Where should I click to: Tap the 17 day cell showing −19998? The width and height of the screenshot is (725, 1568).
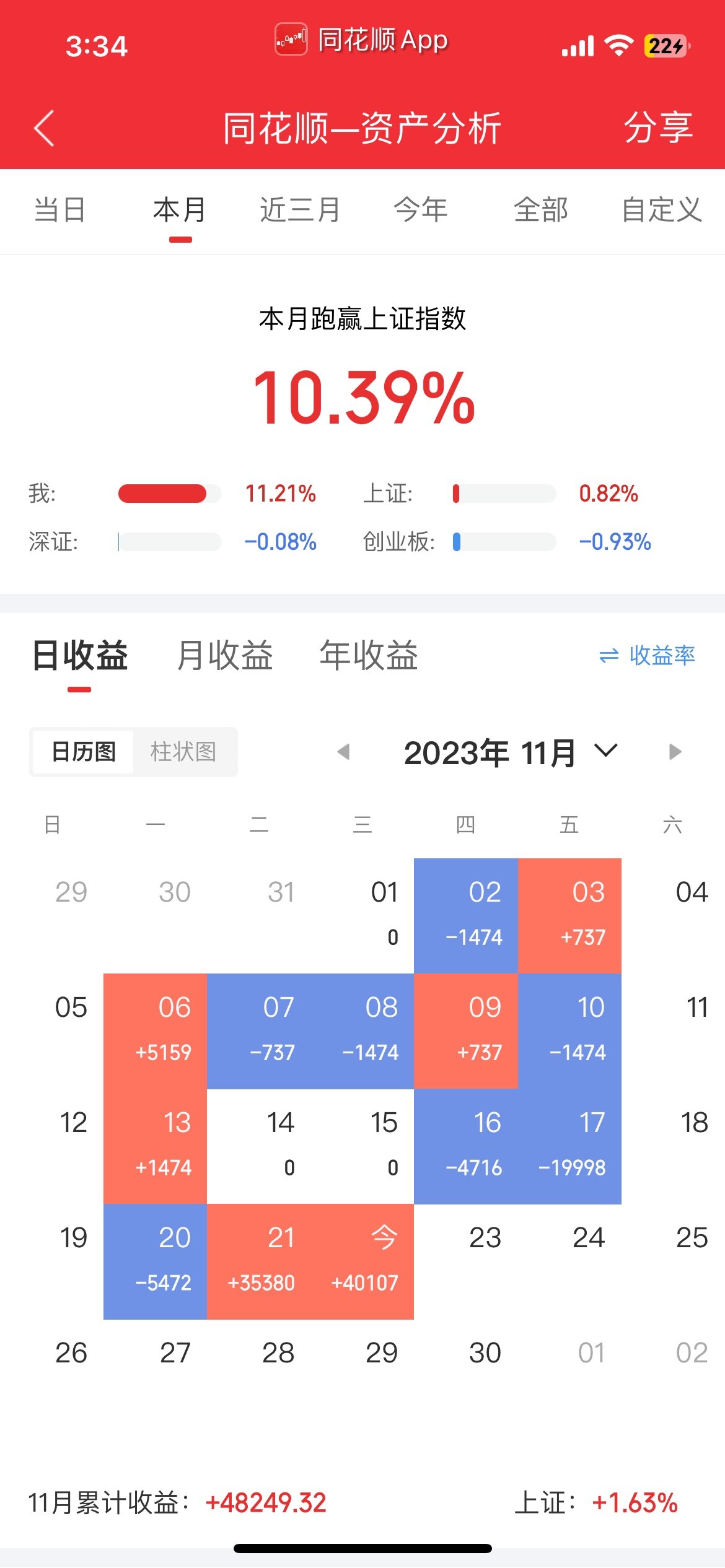pos(569,1146)
